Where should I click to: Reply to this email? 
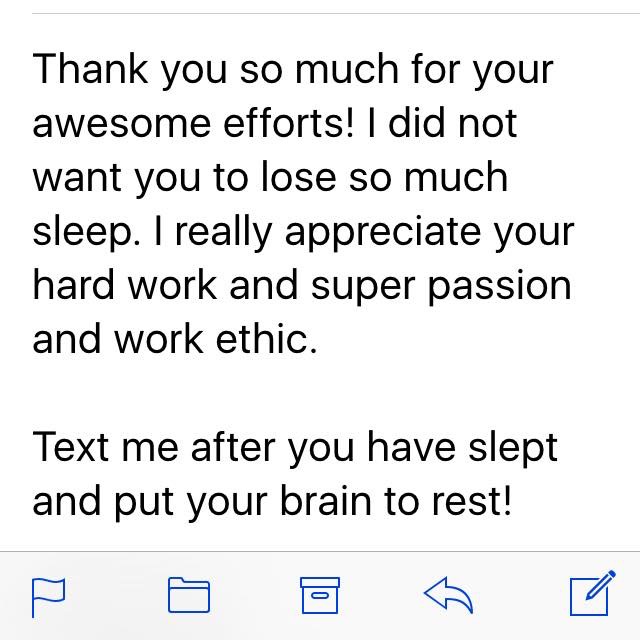coord(447,595)
